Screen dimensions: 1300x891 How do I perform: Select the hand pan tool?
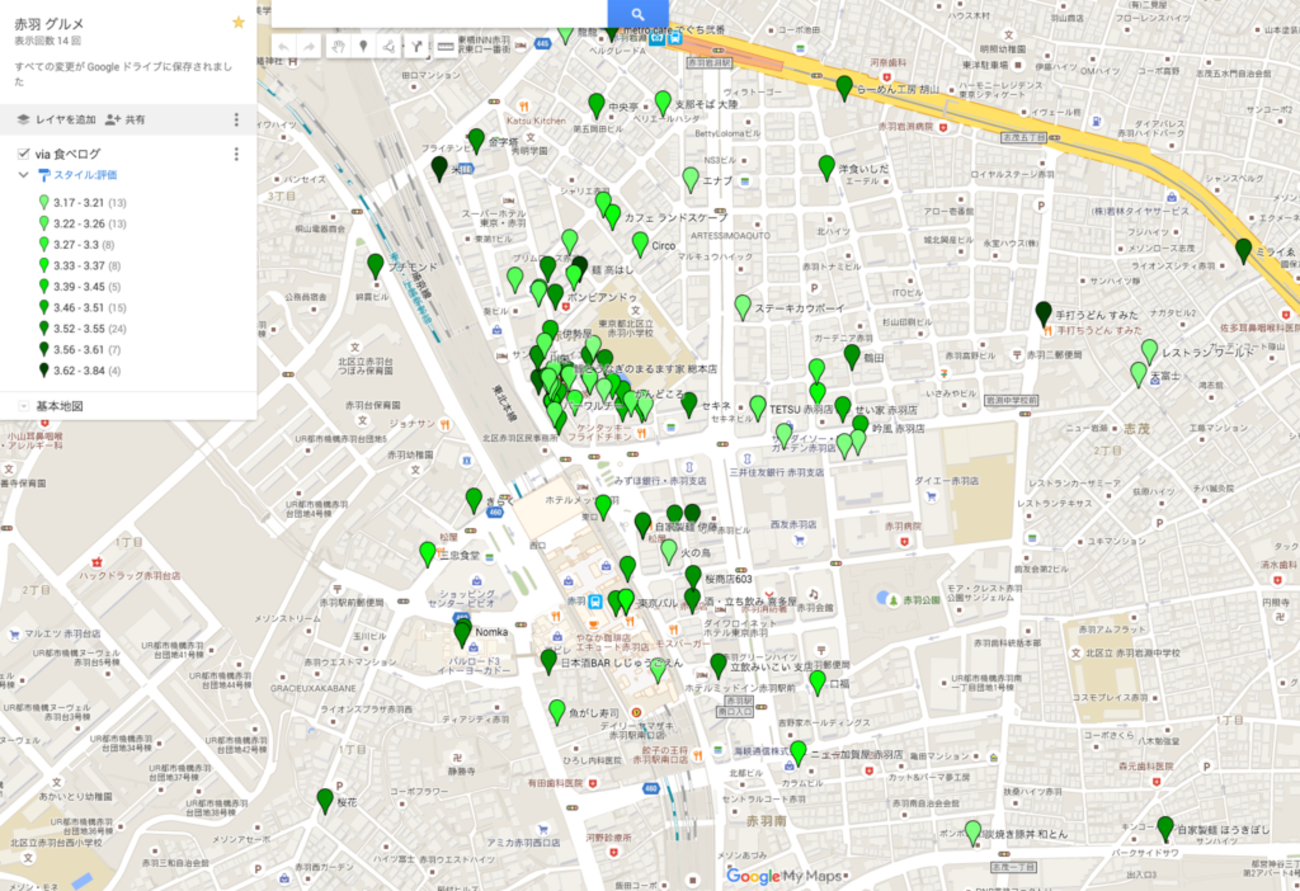[x=338, y=46]
